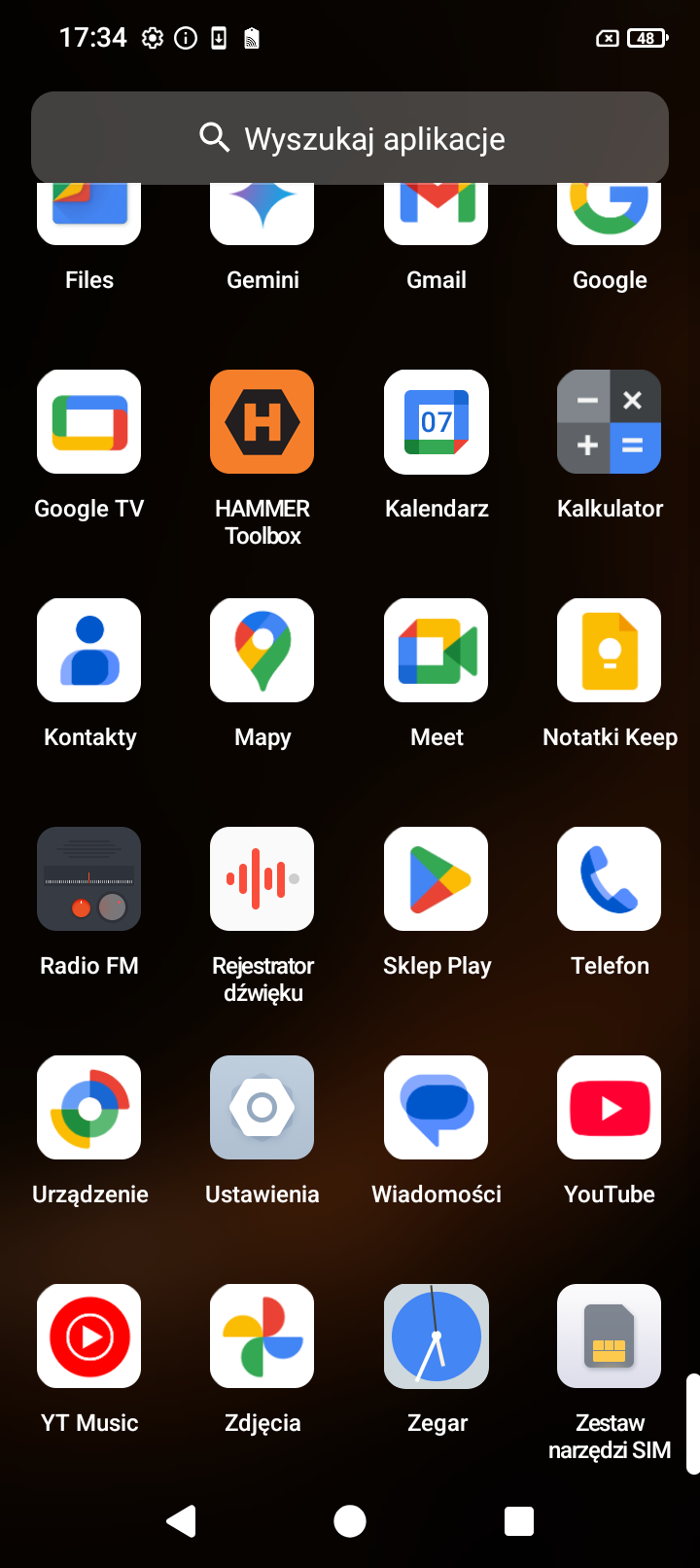This screenshot has width=700, height=1568.
Task: Open the Kontakty app
Action: coord(89,651)
